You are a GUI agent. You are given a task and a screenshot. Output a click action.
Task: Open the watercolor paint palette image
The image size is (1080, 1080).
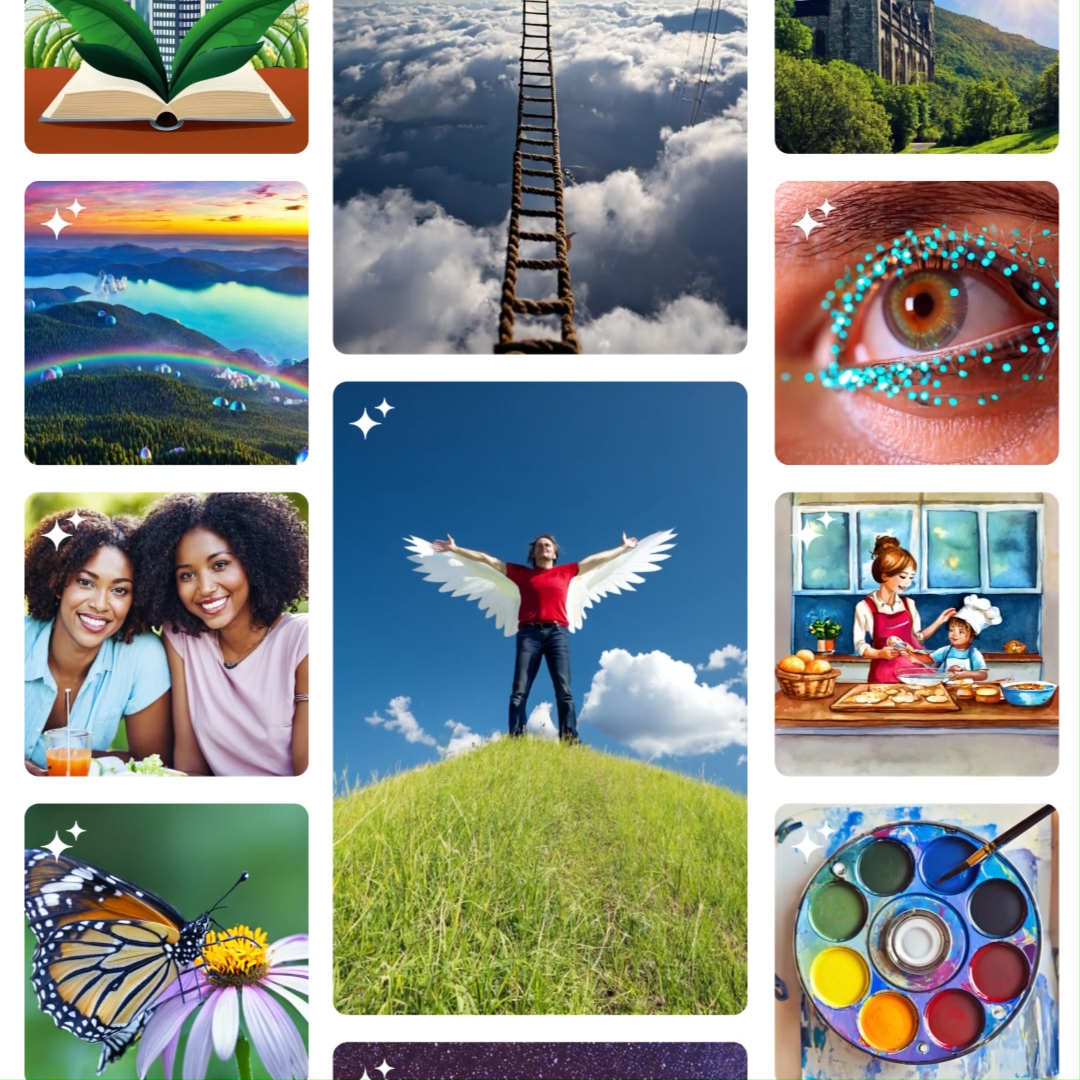tap(916, 940)
